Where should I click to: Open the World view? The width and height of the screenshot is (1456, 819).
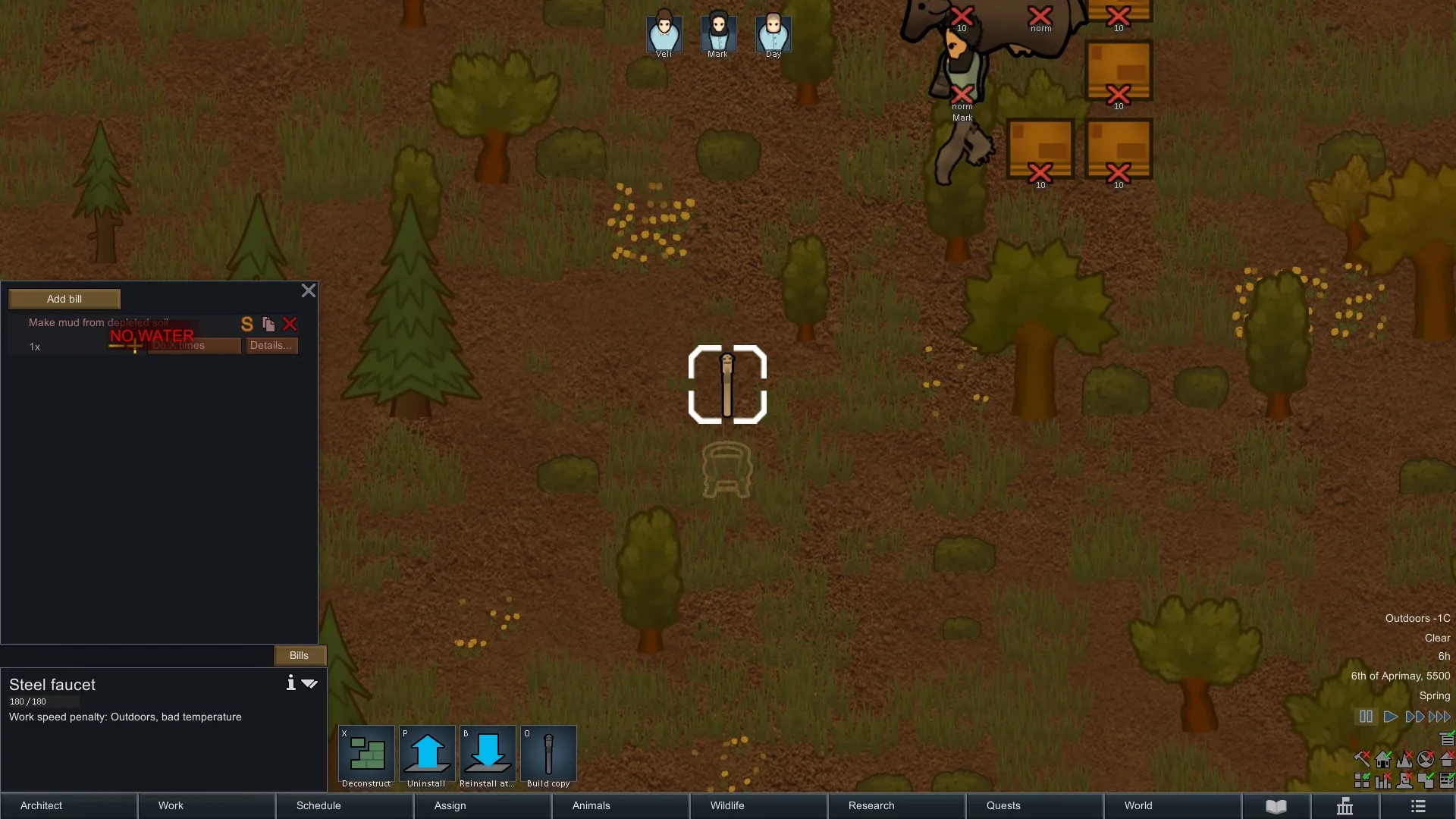pyautogui.click(x=1172, y=805)
